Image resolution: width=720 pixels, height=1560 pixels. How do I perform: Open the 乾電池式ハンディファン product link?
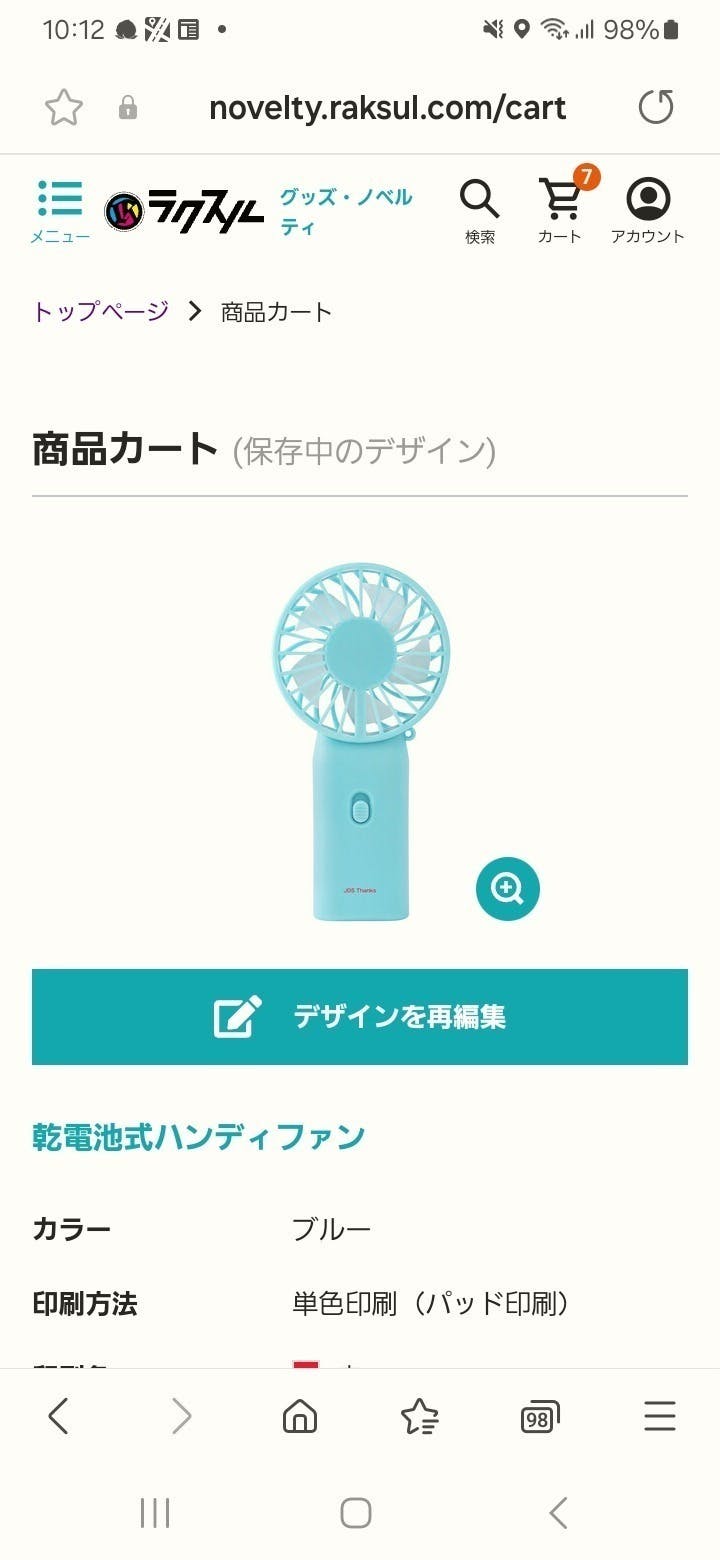[x=197, y=1136]
